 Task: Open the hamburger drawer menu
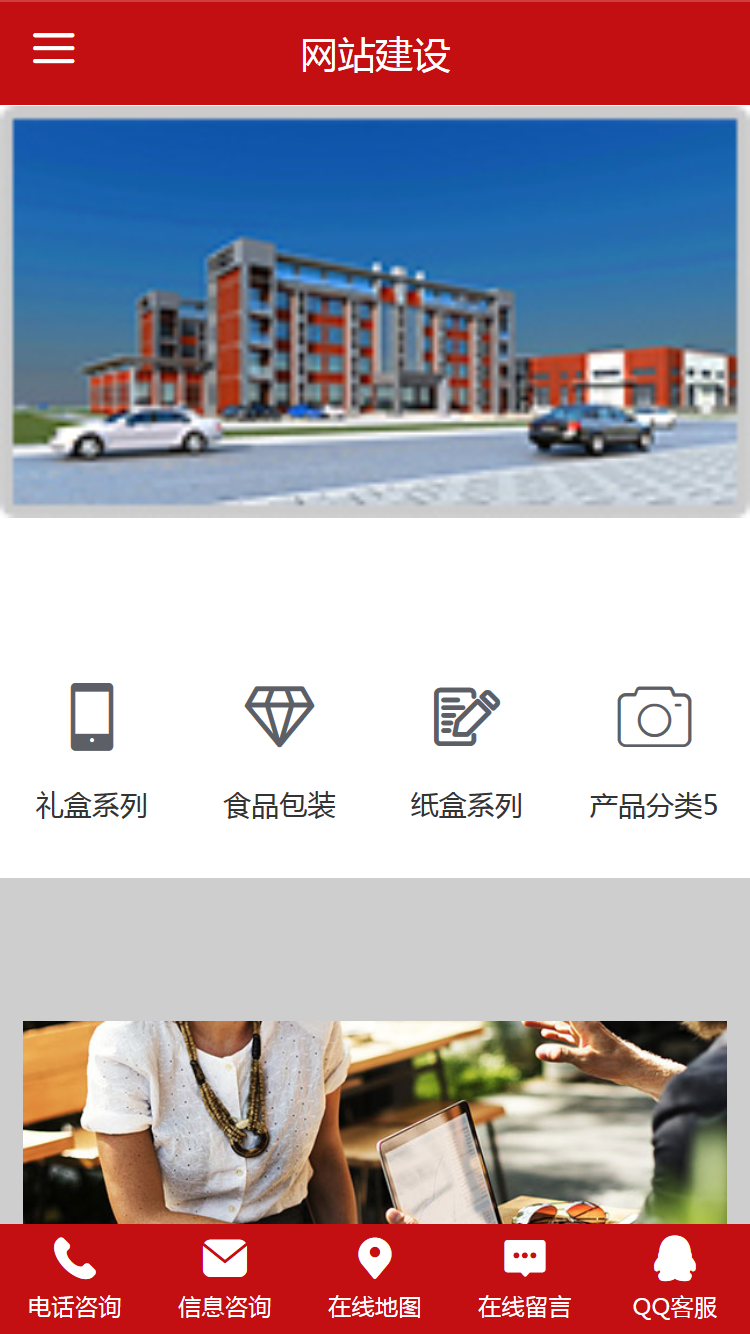(54, 48)
